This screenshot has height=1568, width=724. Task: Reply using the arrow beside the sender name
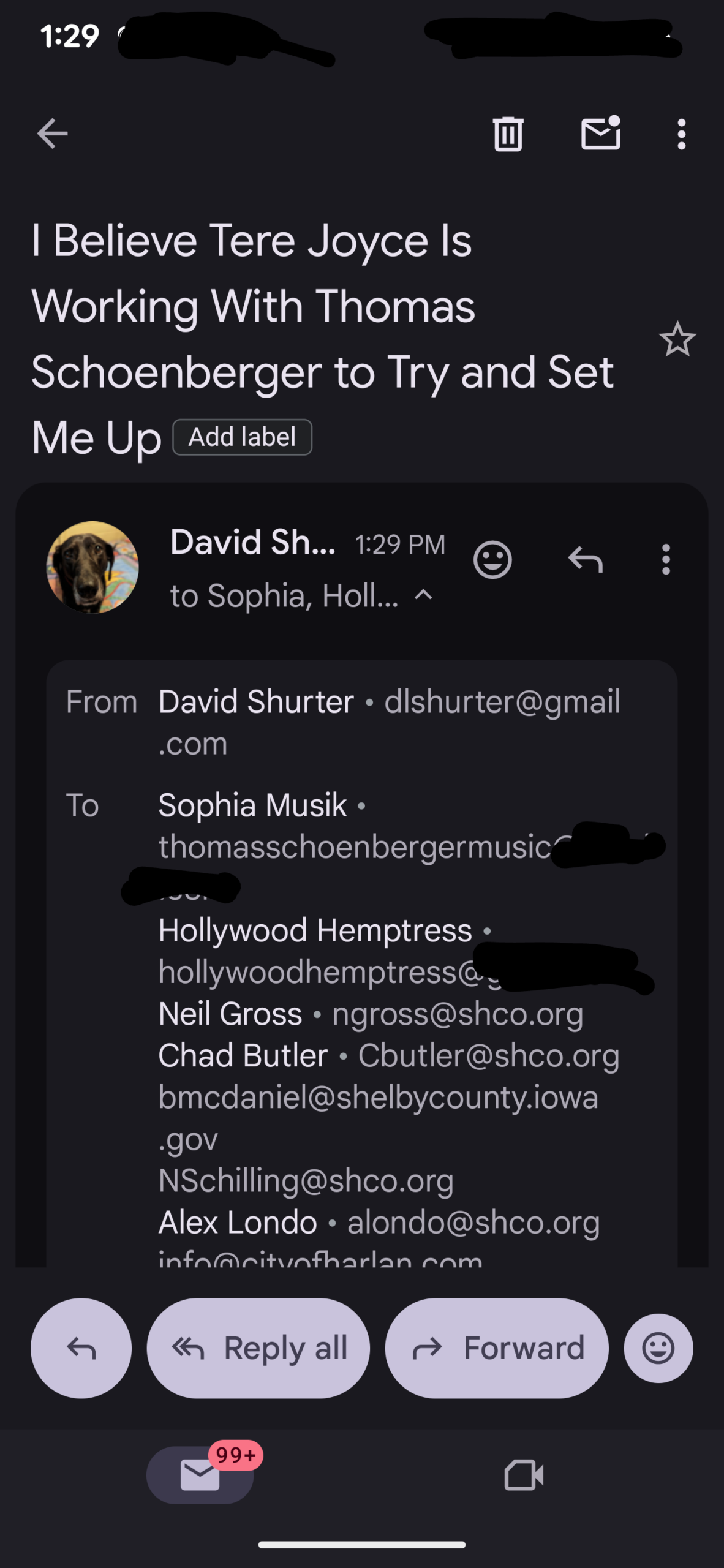coord(586,559)
